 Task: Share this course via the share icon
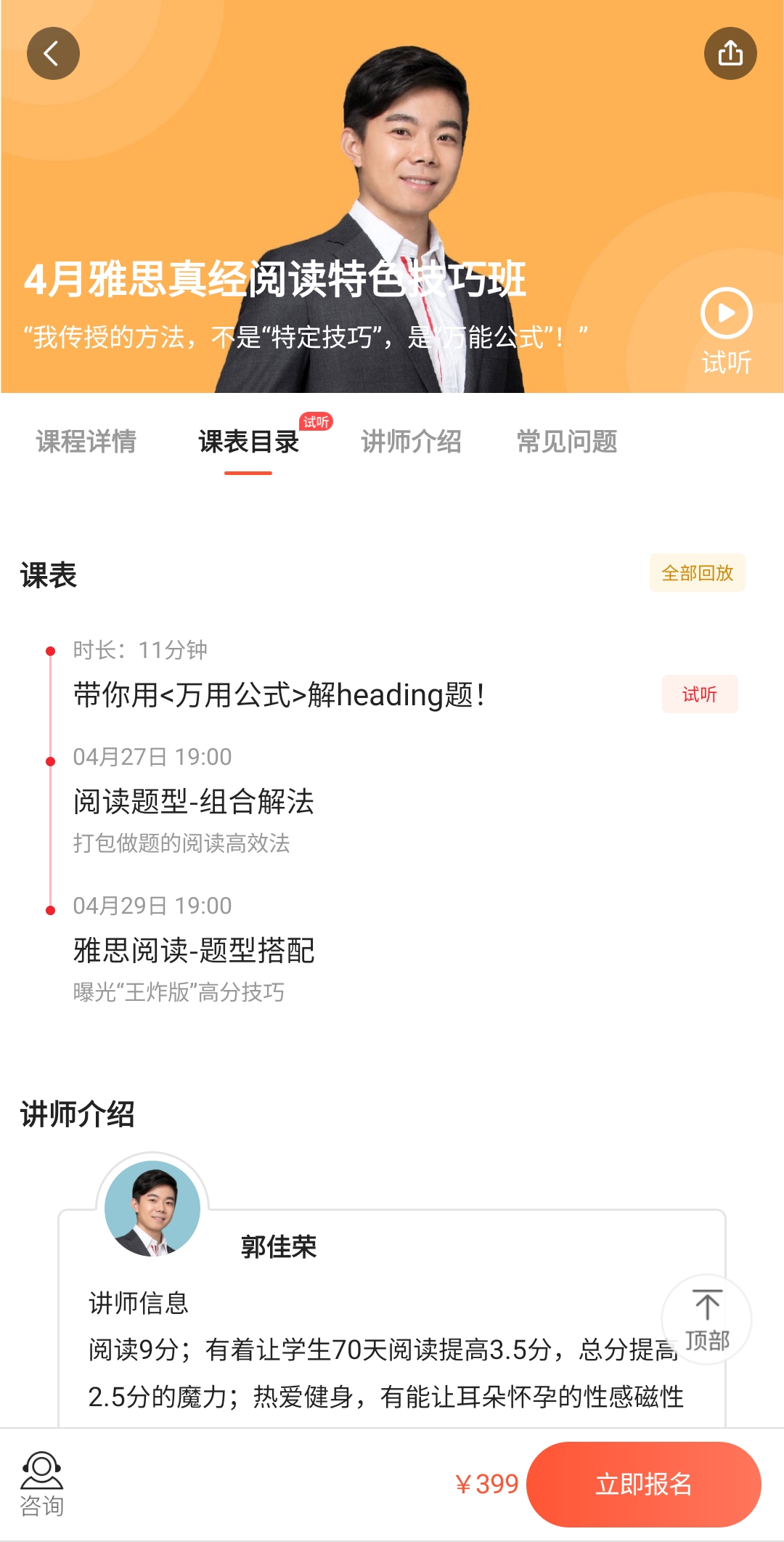click(x=730, y=53)
